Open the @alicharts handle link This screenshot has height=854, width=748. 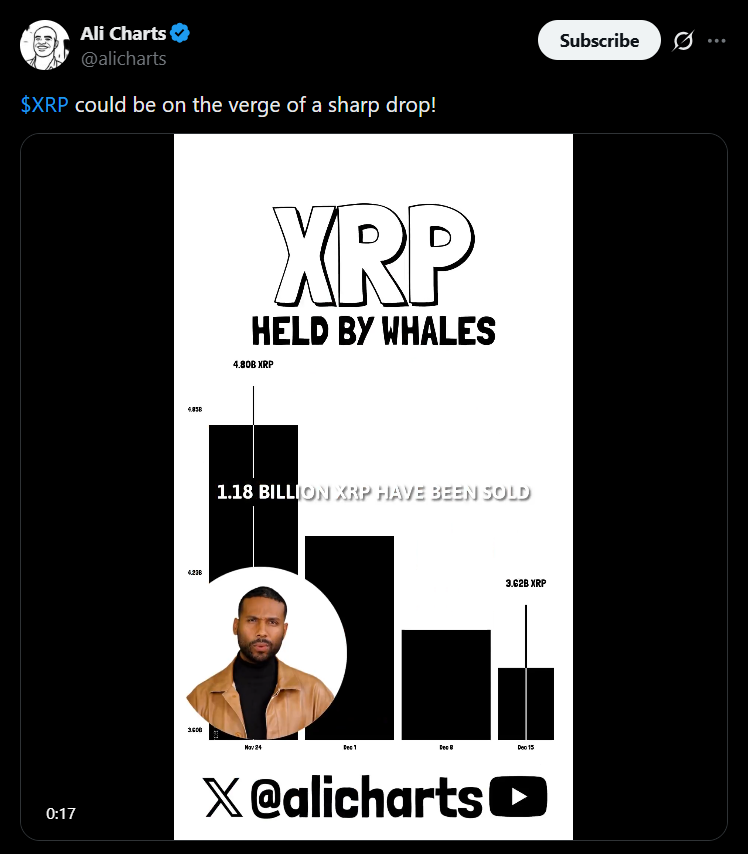click(x=123, y=58)
